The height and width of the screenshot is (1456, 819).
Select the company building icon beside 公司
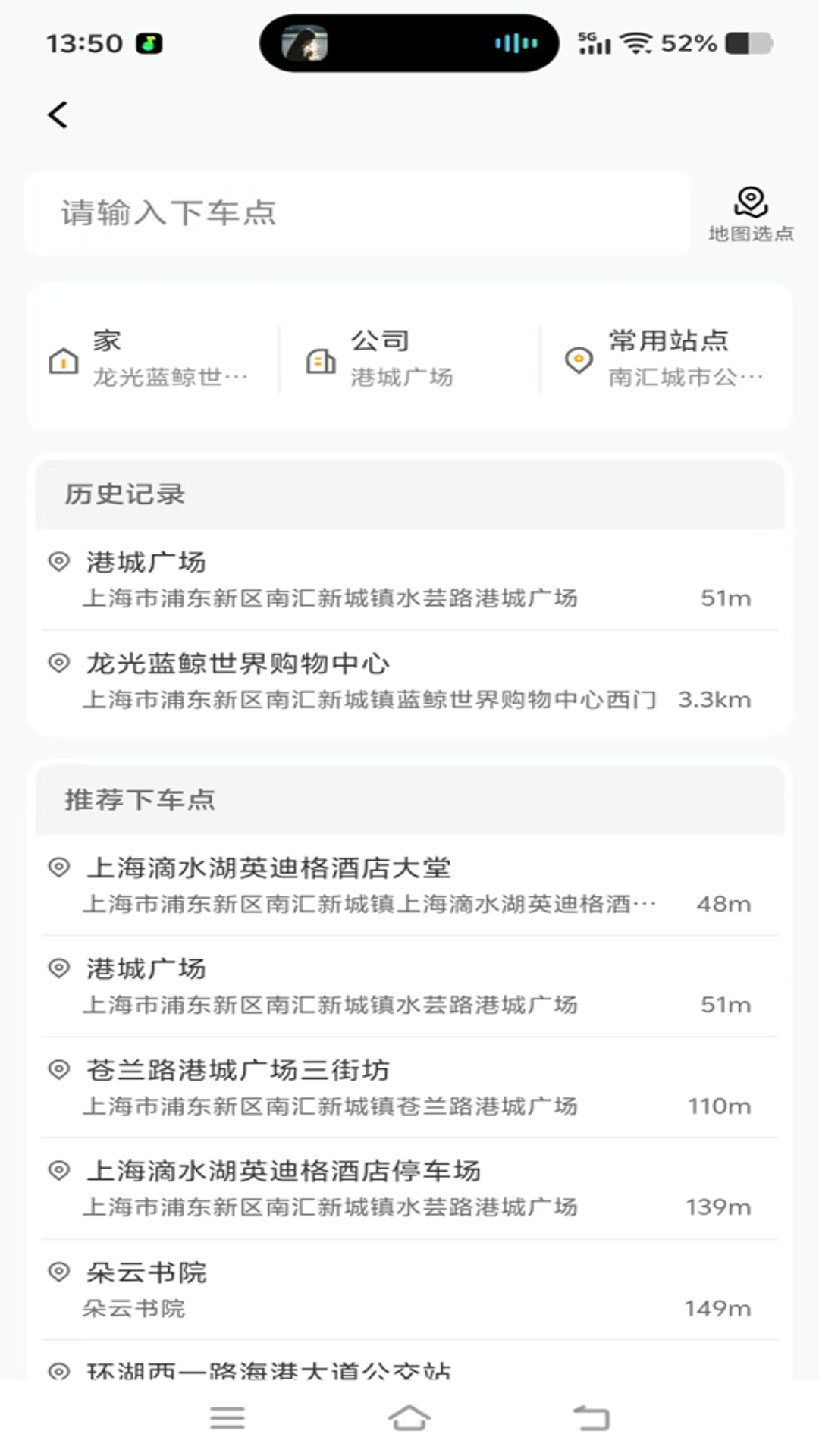[321, 362]
